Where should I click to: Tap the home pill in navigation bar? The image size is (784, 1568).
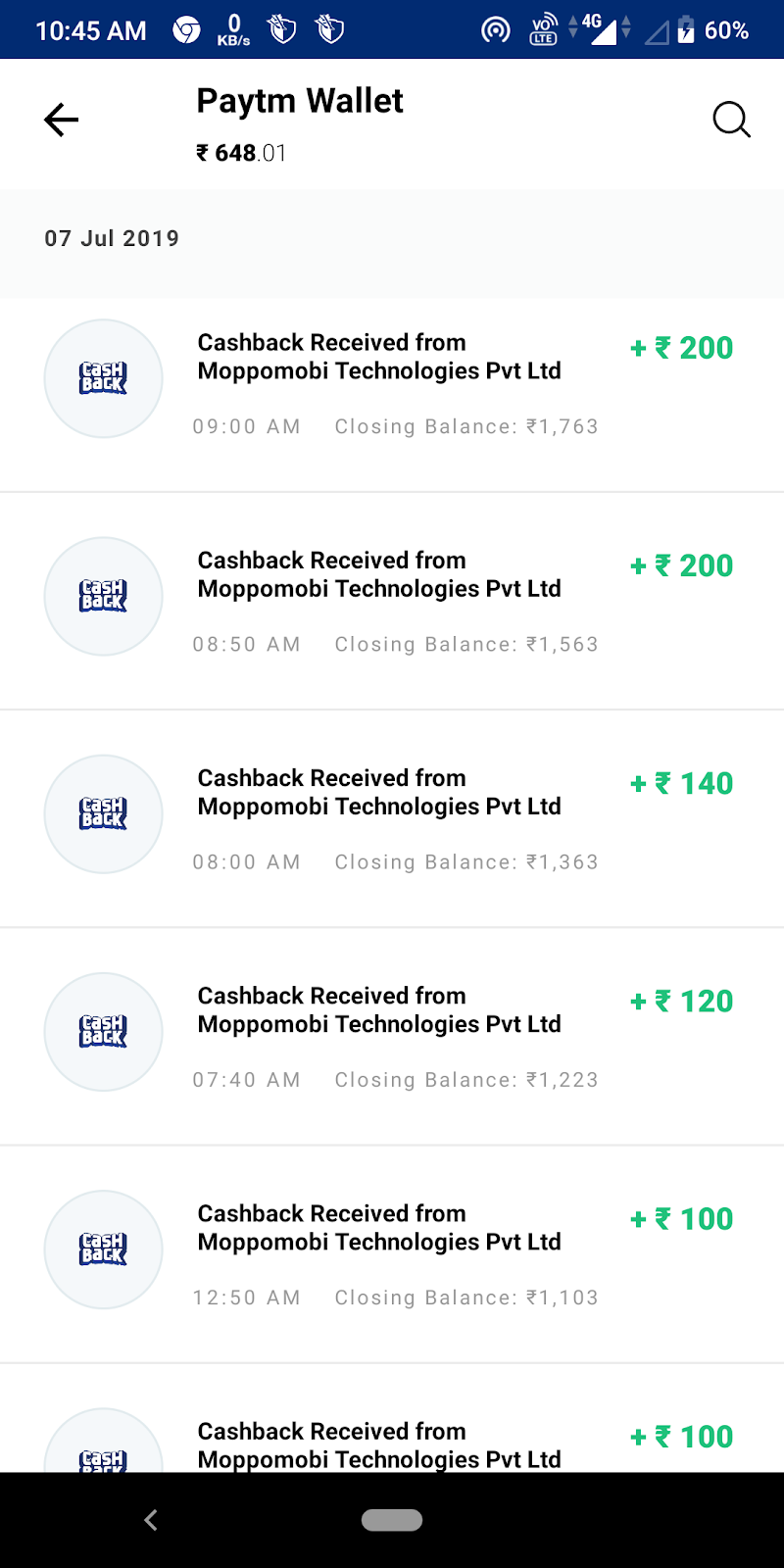392,1520
